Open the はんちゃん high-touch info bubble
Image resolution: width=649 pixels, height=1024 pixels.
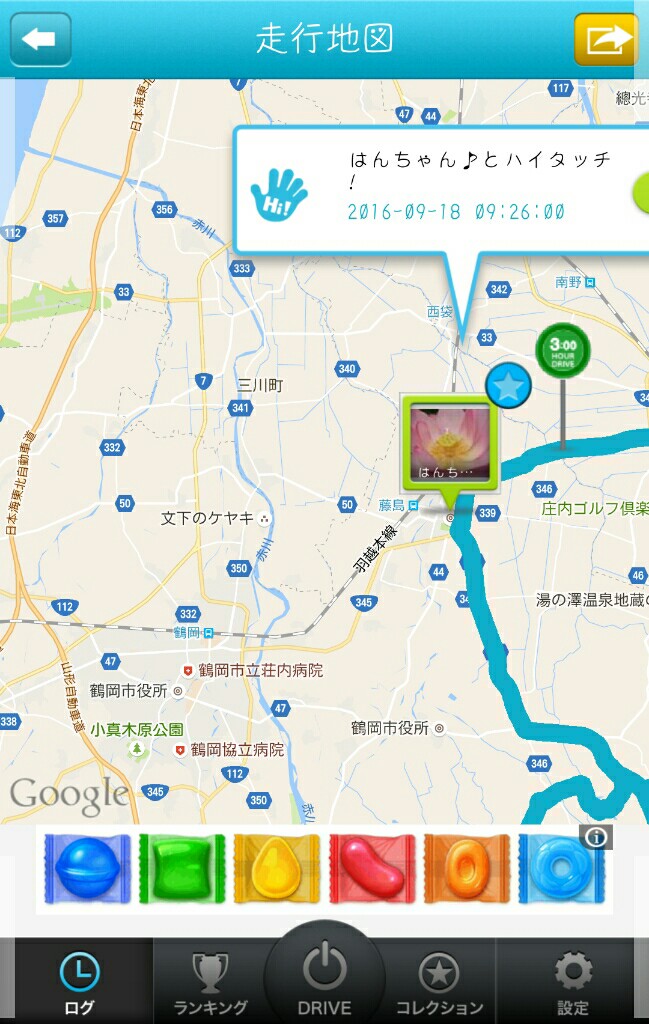tap(440, 188)
